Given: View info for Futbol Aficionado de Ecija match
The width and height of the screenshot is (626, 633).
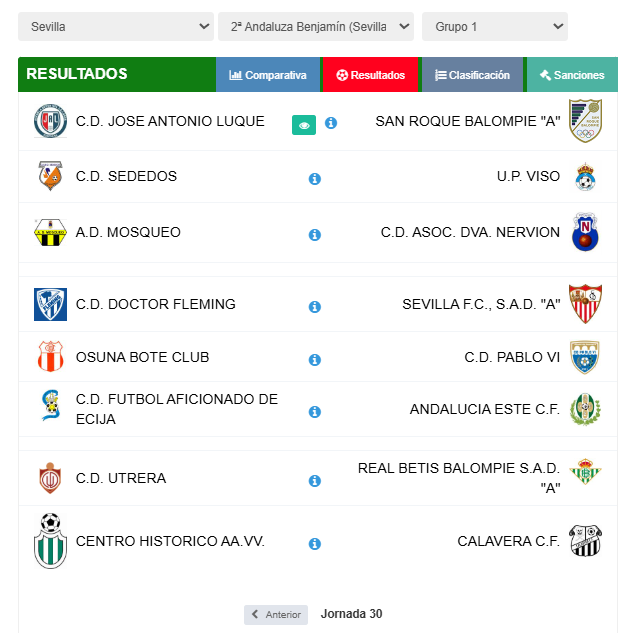Looking at the screenshot, I should pos(314,412).
